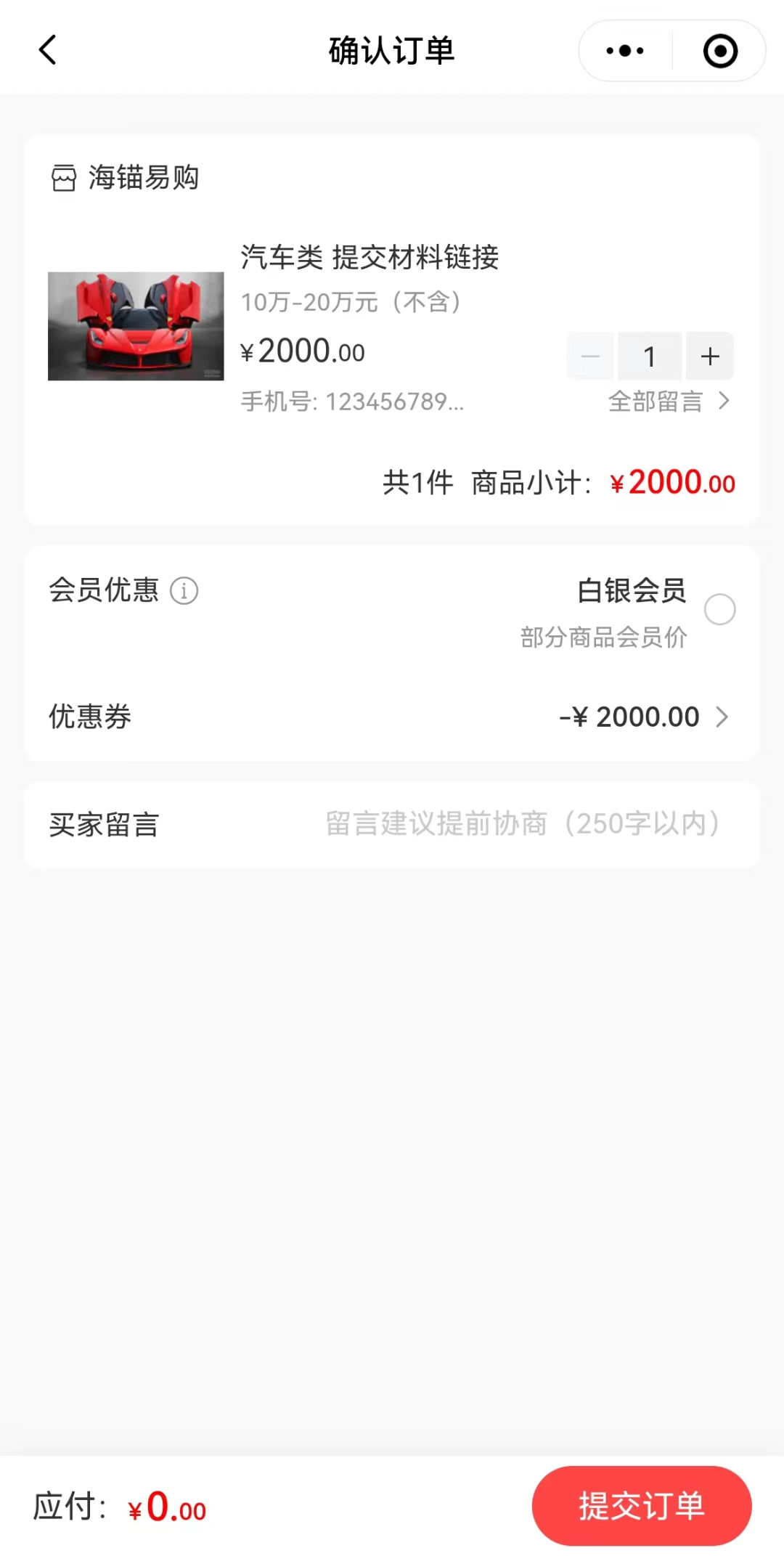This screenshot has width=784, height=1556.
Task: Show info about 会员优惠
Action: tap(184, 591)
